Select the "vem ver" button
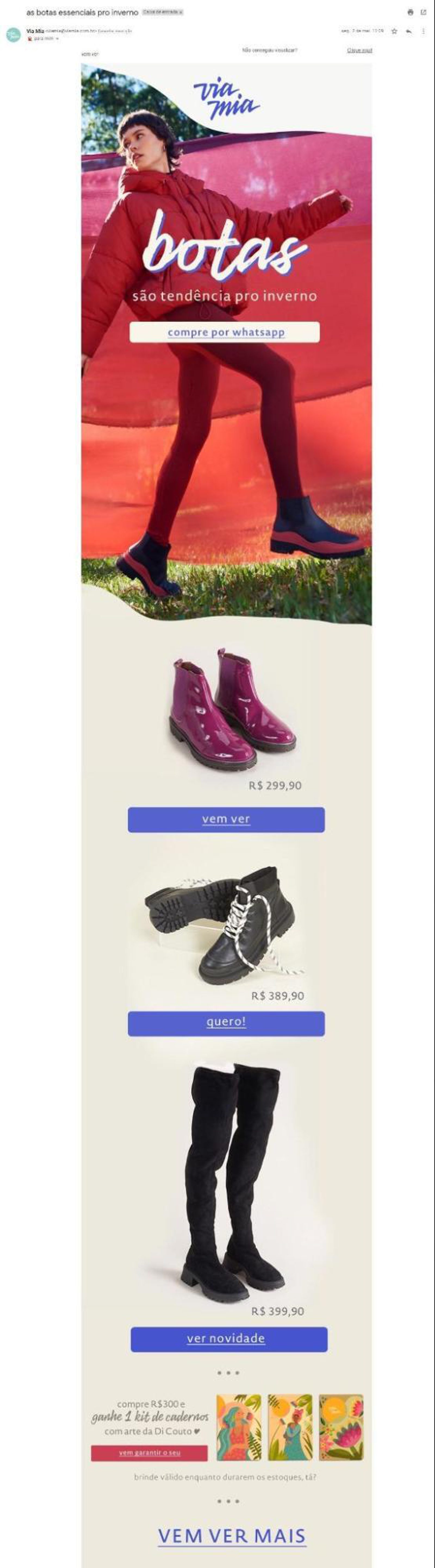The image size is (435, 1568). click(x=226, y=819)
